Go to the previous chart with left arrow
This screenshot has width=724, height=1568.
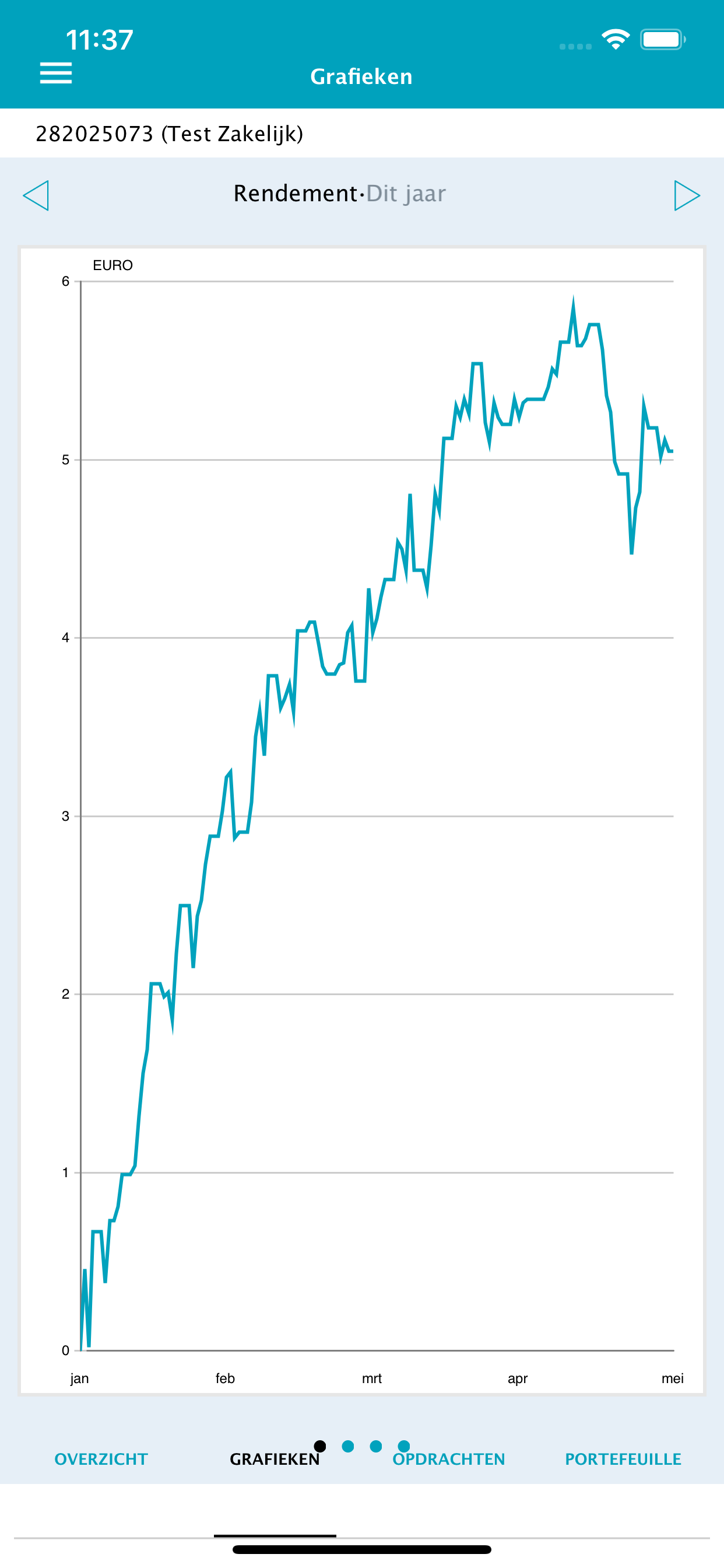click(36, 195)
